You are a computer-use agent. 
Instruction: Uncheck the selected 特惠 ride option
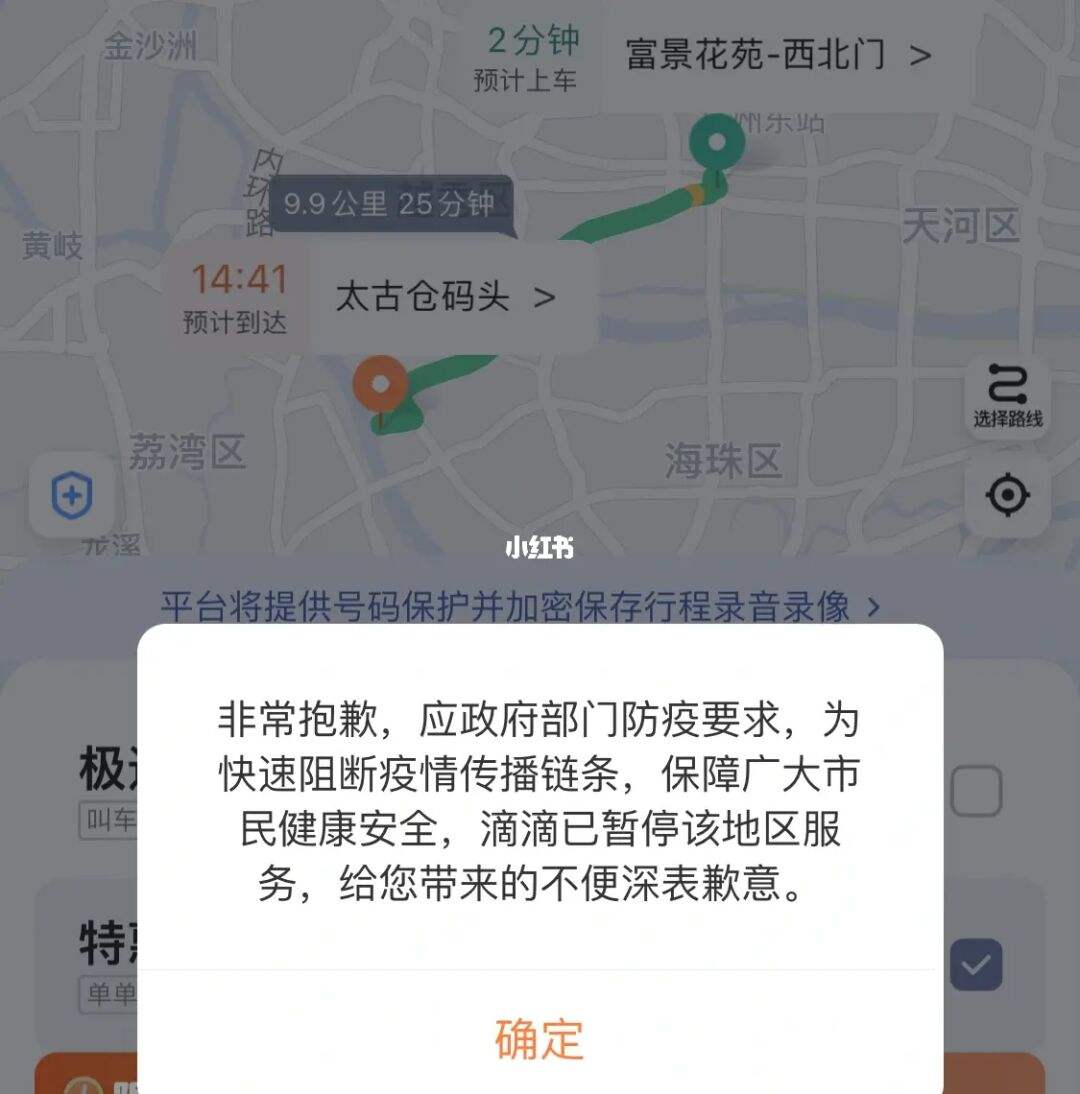[x=975, y=966]
